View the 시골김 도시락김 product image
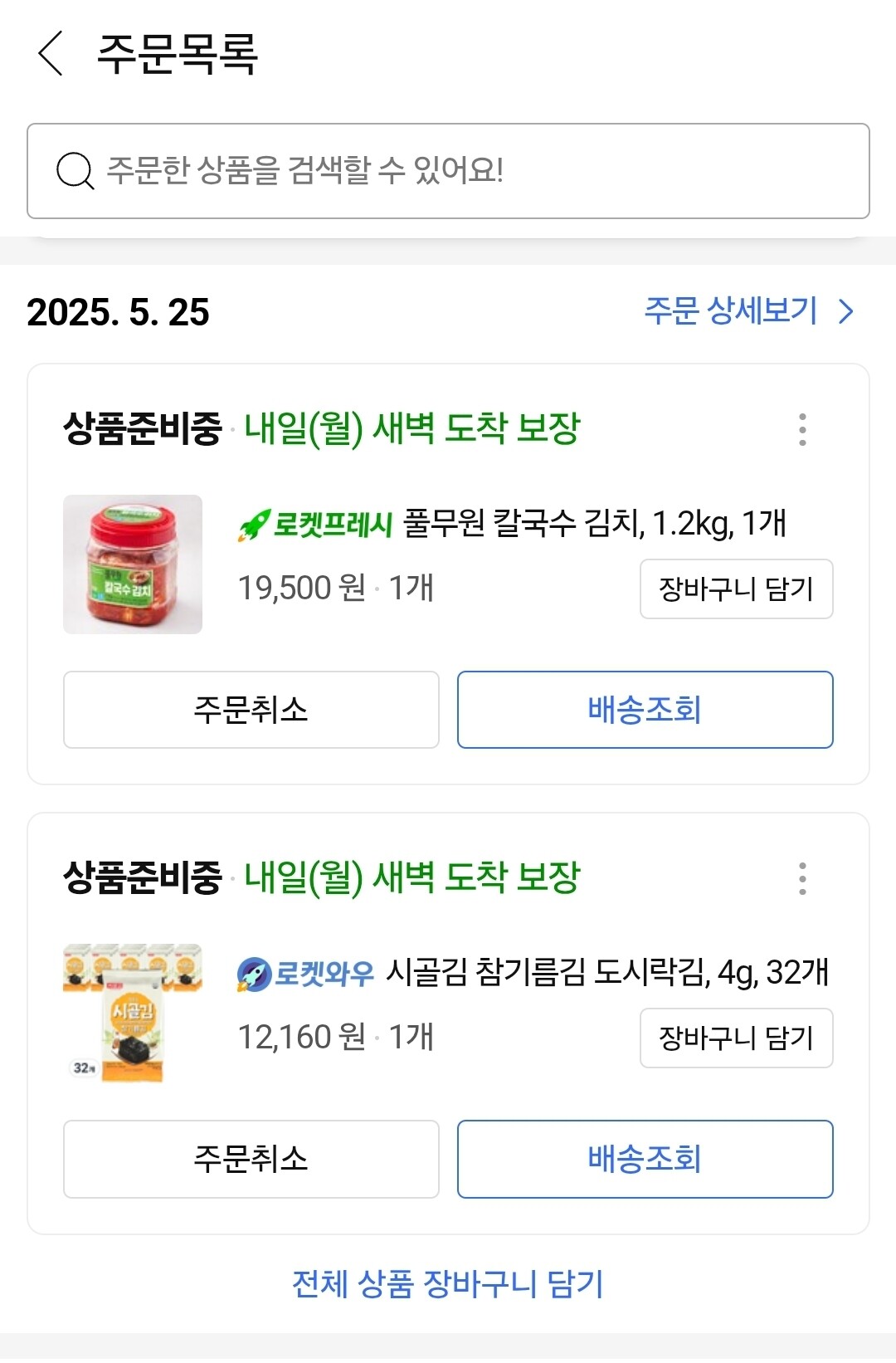Image resolution: width=896 pixels, height=1363 pixels. pyautogui.click(x=133, y=1014)
